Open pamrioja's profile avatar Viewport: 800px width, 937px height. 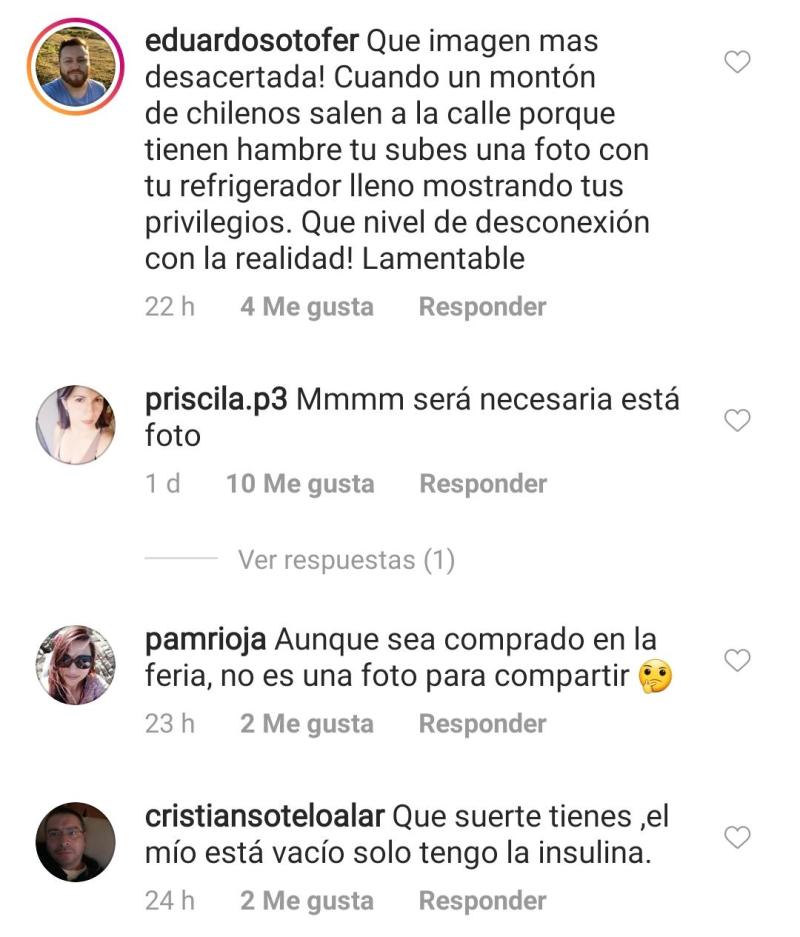click(x=76, y=665)
